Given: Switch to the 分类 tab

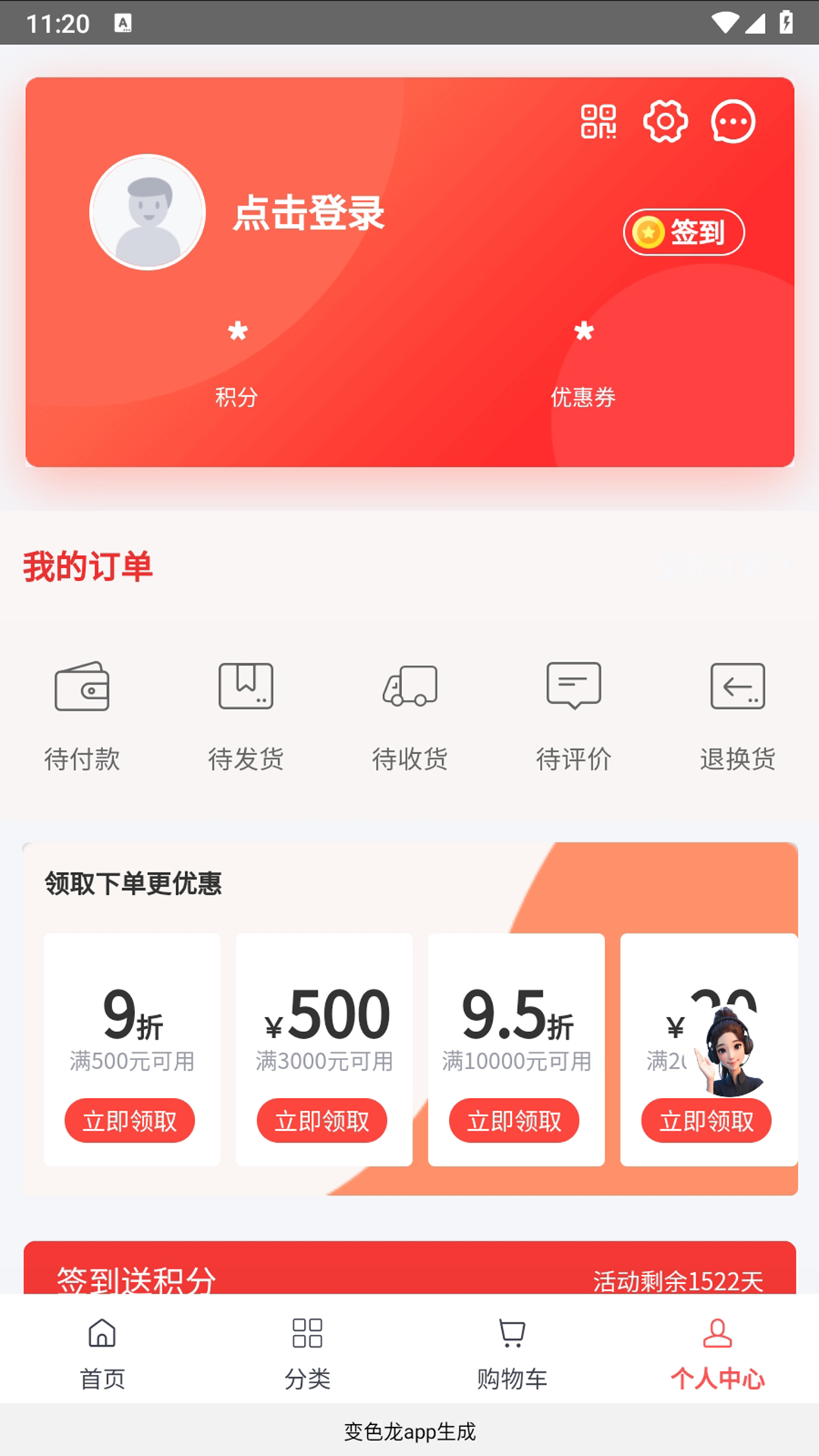Looking at the screenshot, I should [x=307, y=1352].
